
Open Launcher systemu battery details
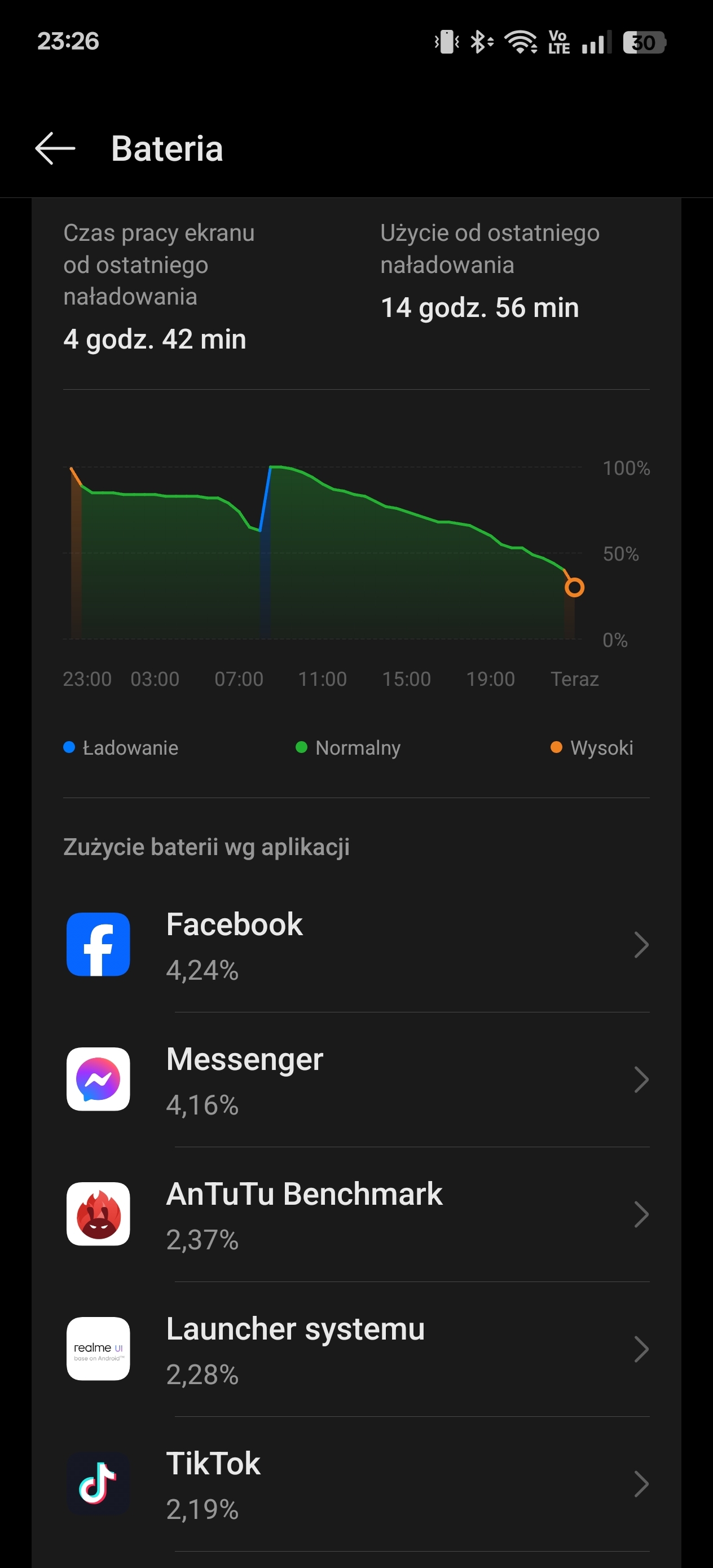point(356,1350)
